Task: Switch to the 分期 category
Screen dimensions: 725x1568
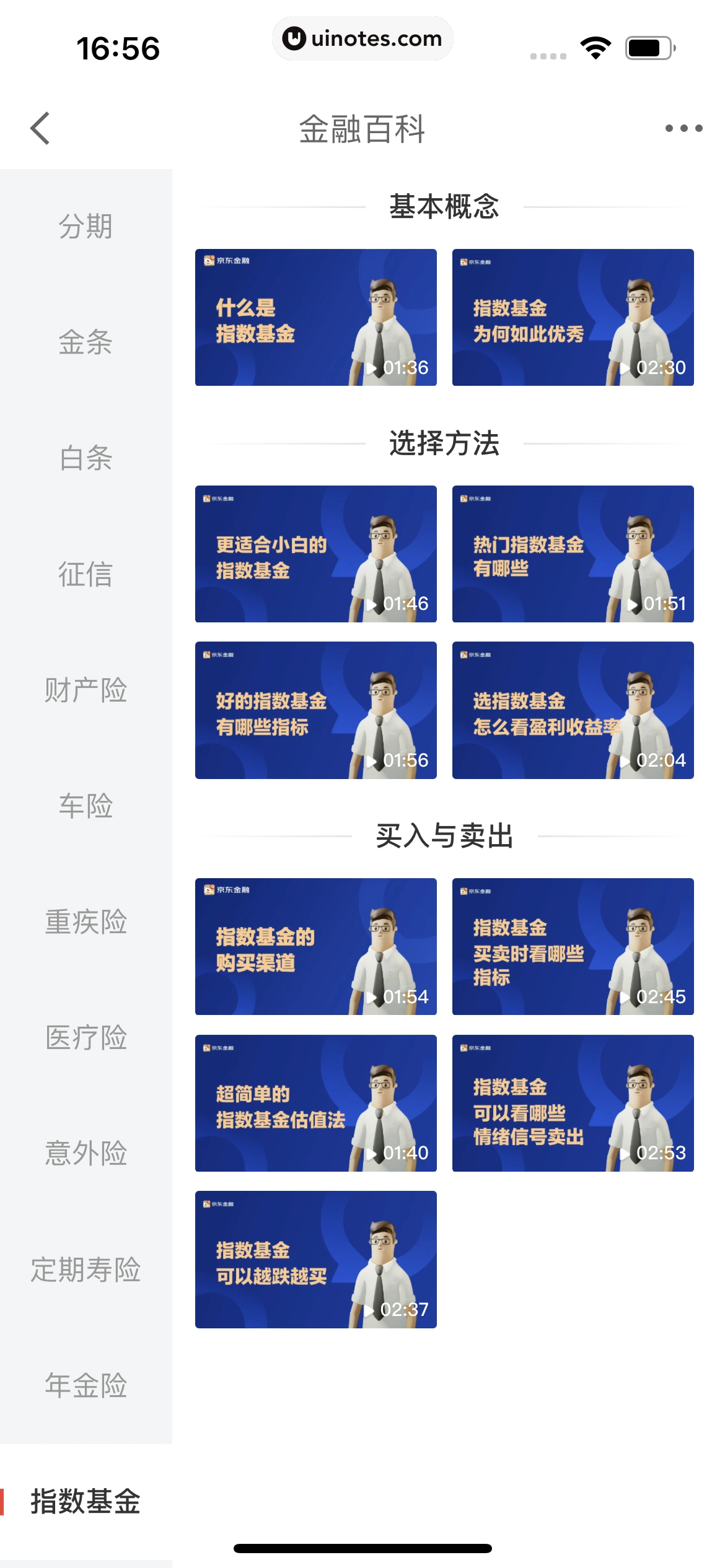Action: click(86, 226)
